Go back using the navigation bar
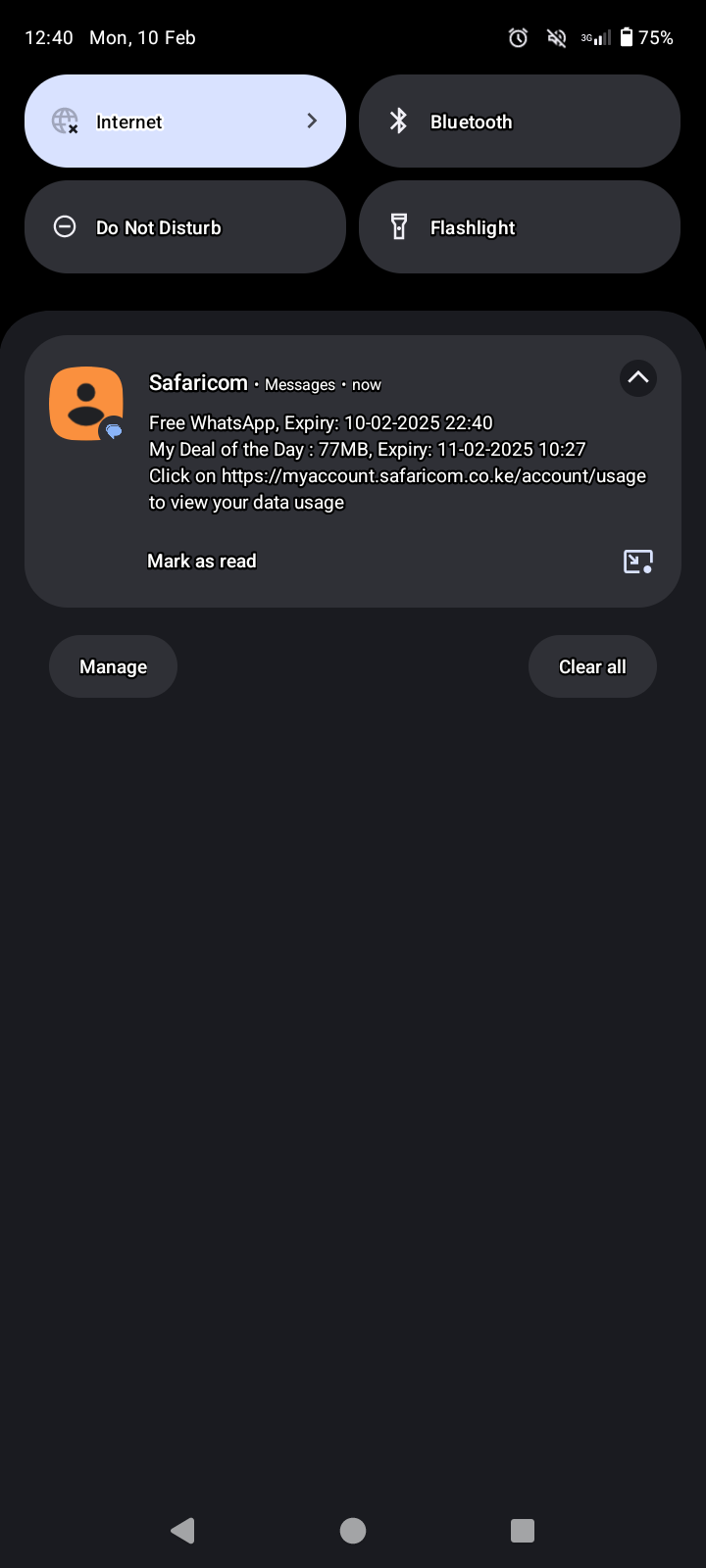Viewport: 706px width, 1568px height. click(183, 1531)
